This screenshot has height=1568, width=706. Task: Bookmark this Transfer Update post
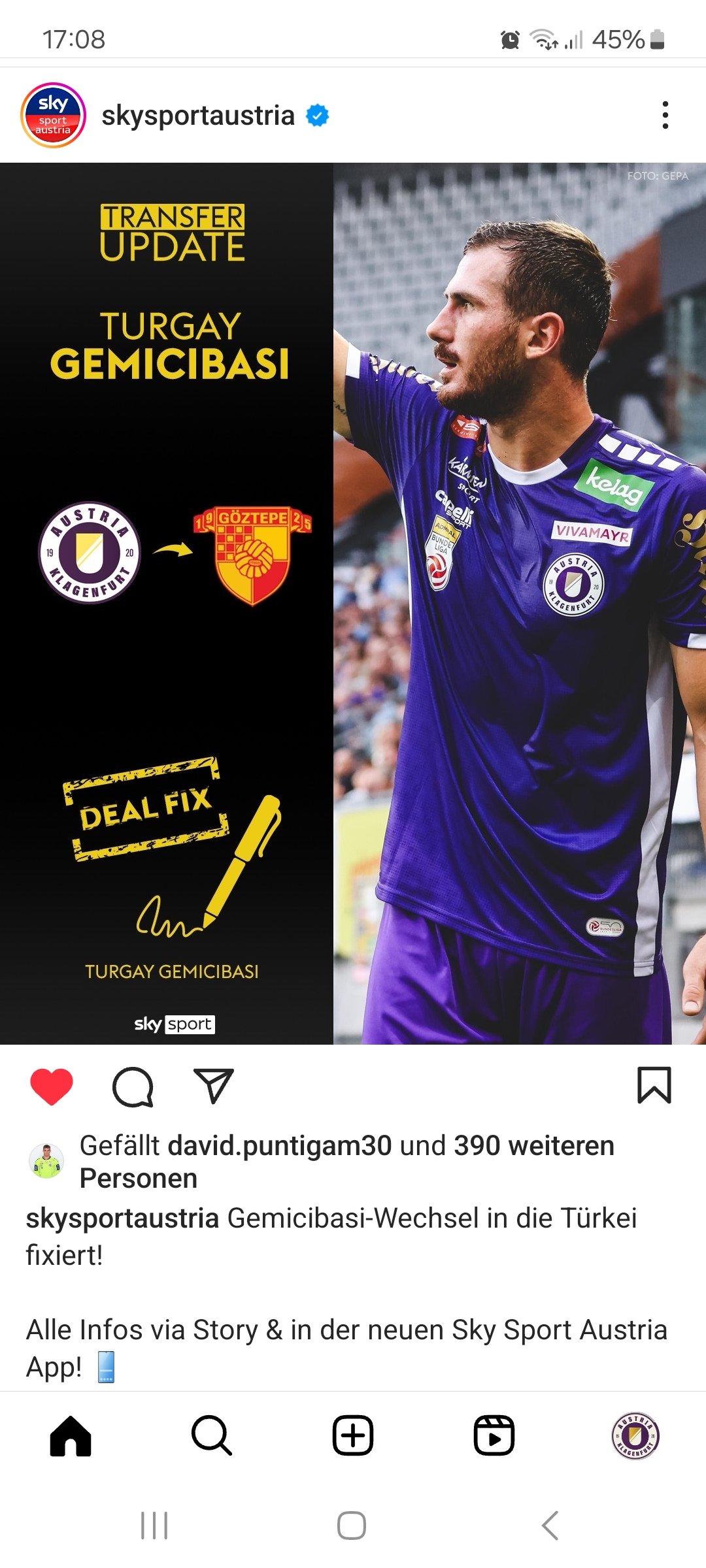tap(654, 1085)
